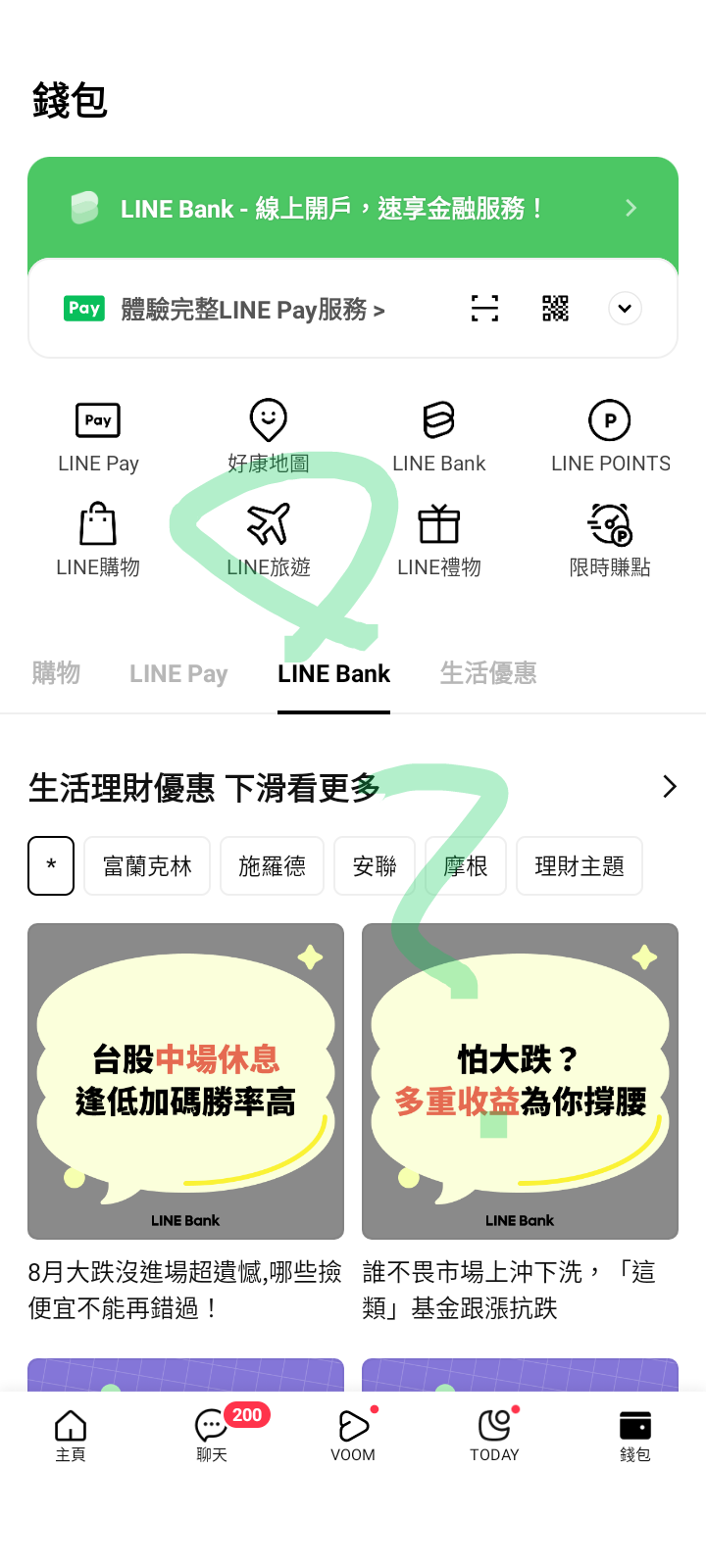This screenshot has height=1568, width=706.
Task: Tap 體驗完整LINE Pay服務 link
Action: pos(252,310)
